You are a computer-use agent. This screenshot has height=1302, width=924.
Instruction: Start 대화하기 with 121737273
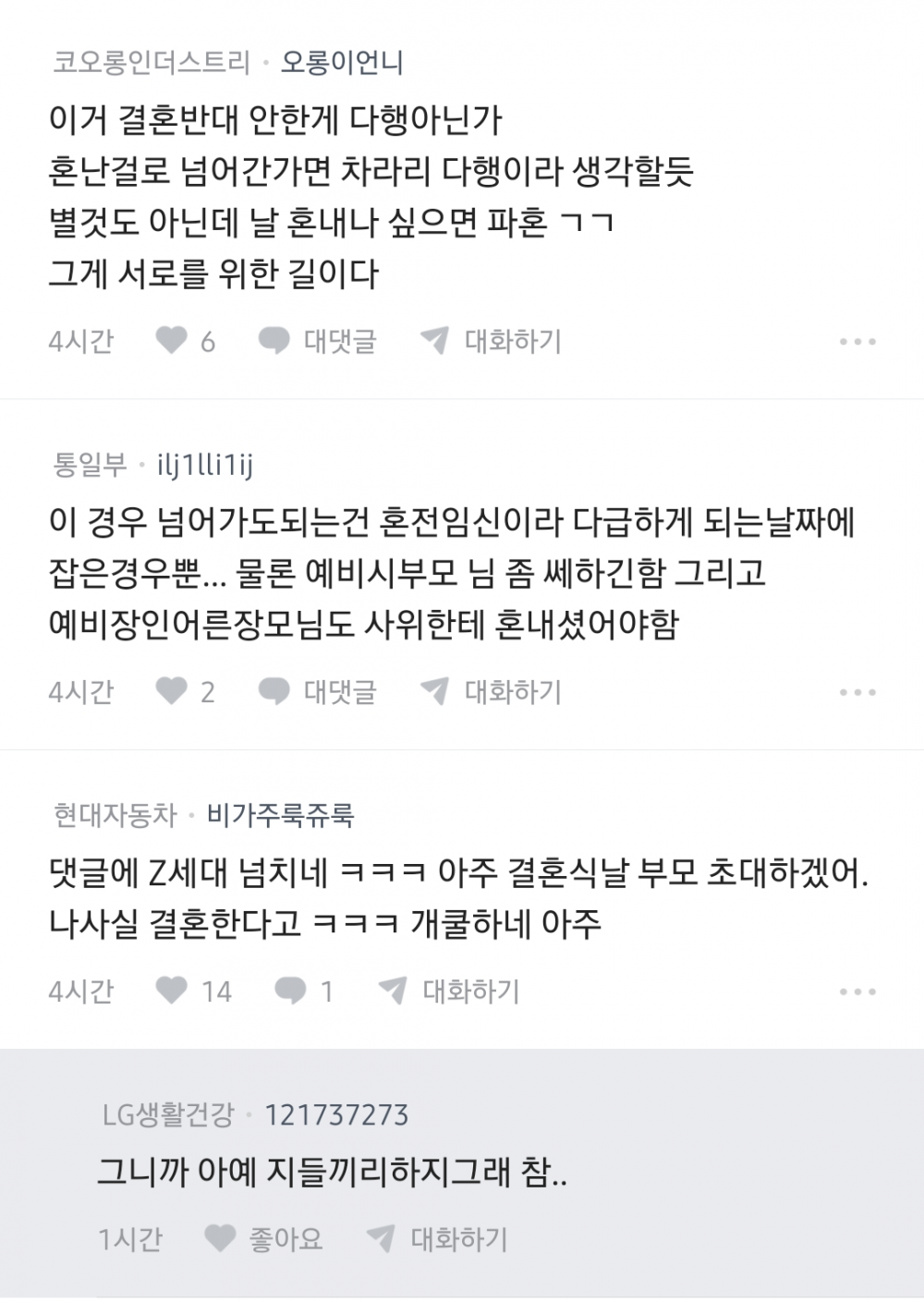(x=438, y=1238)
